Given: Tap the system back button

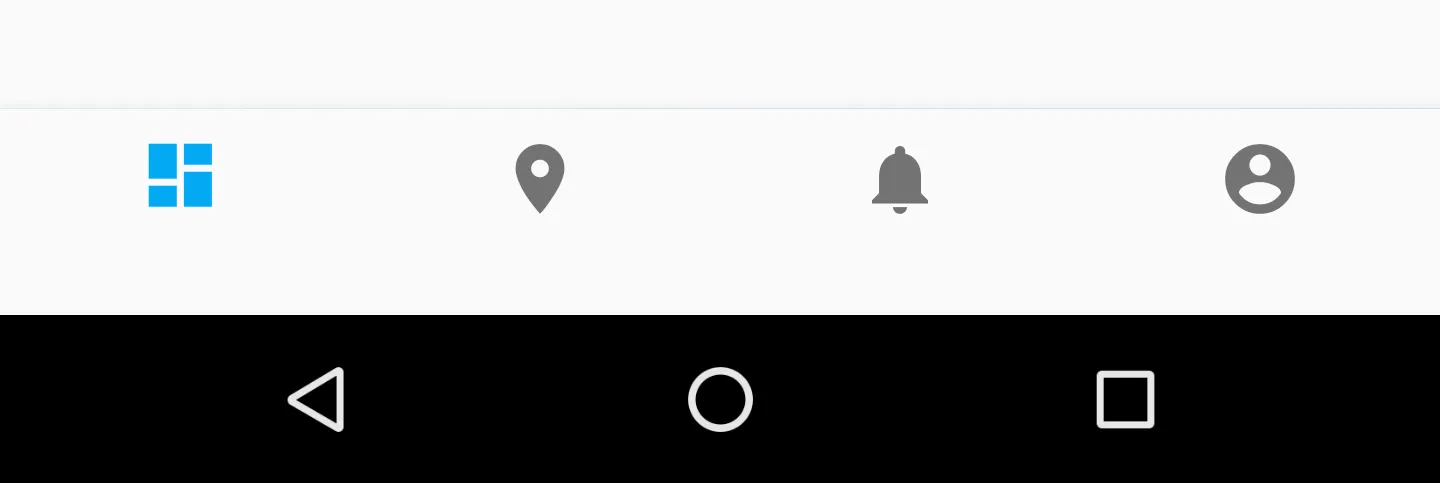Looking at the screenshot, I should pyautogui.click(x=318, y=399).
